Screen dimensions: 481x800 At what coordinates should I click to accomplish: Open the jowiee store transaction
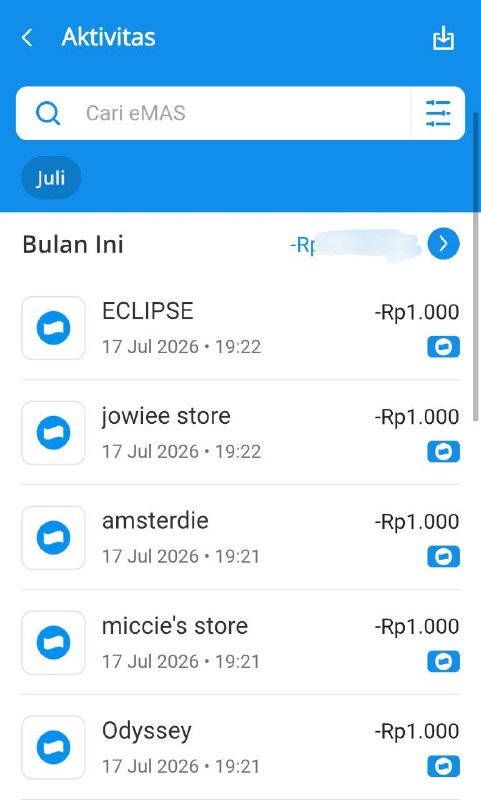click(x=240, y=433)
